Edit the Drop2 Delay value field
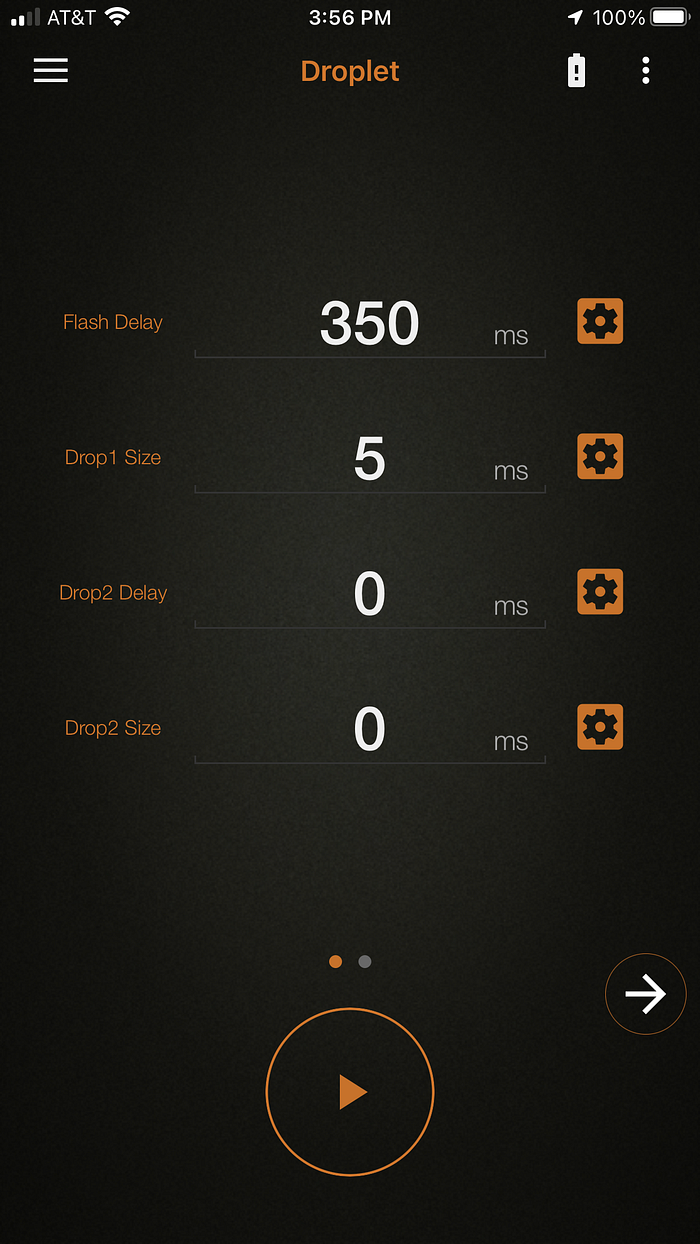This screenshot has width=700, height=1244. 369,594
